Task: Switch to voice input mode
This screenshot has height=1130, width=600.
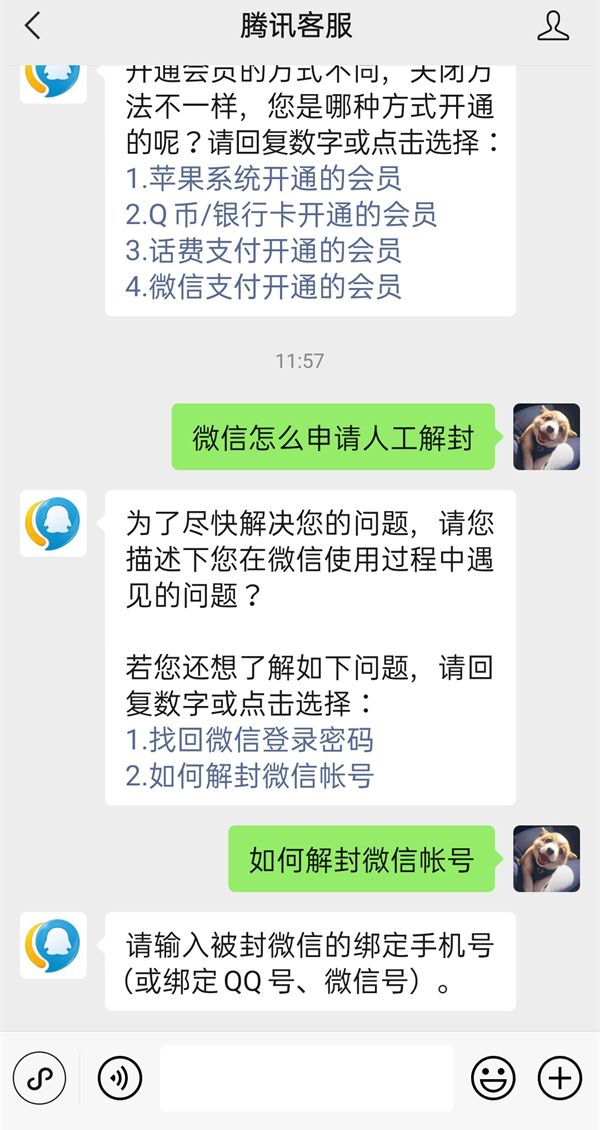Action: pos(120,1078)
